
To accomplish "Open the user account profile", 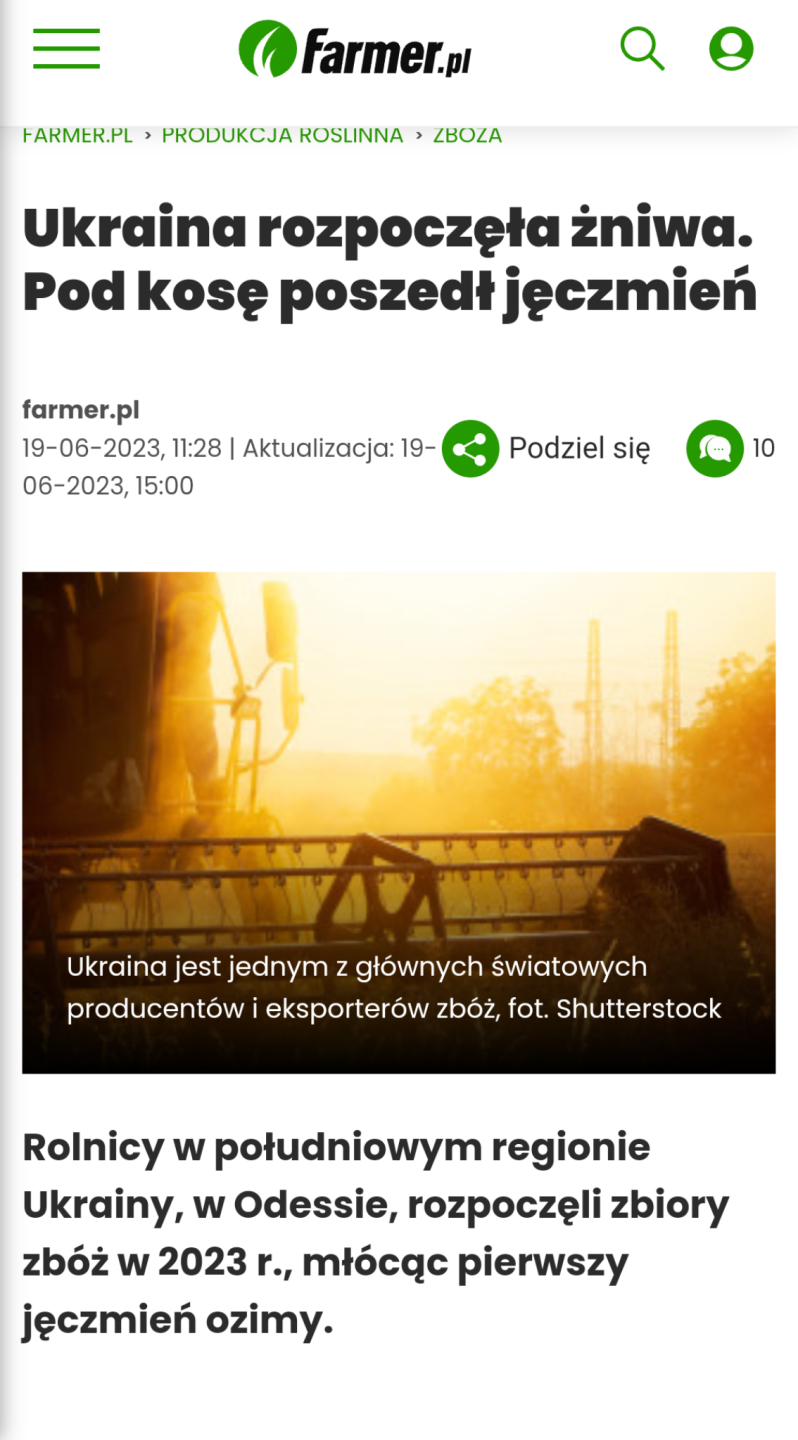I will [731, 48].
